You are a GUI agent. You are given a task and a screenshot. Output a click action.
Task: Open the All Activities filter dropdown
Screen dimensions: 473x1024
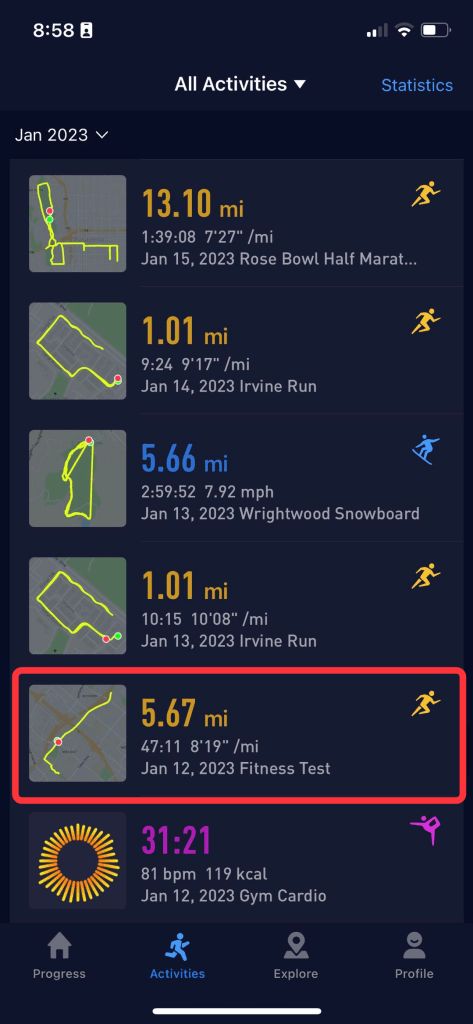(240, 84)
